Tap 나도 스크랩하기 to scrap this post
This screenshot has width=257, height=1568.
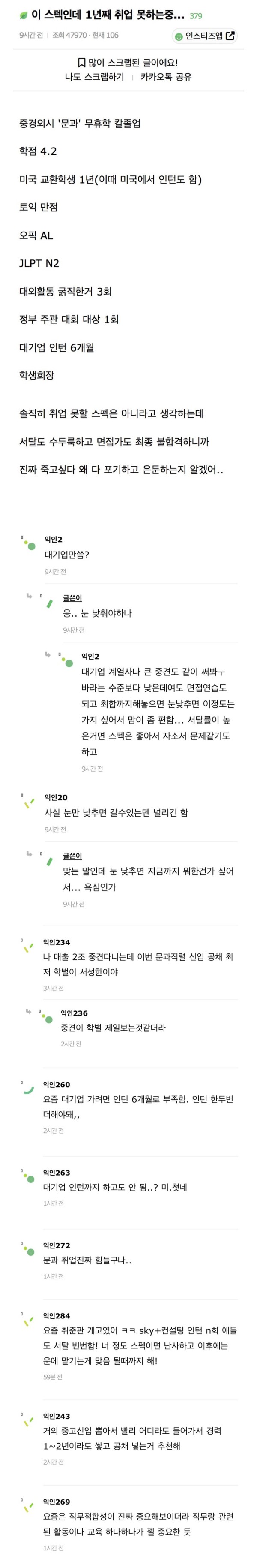[94, 77]
